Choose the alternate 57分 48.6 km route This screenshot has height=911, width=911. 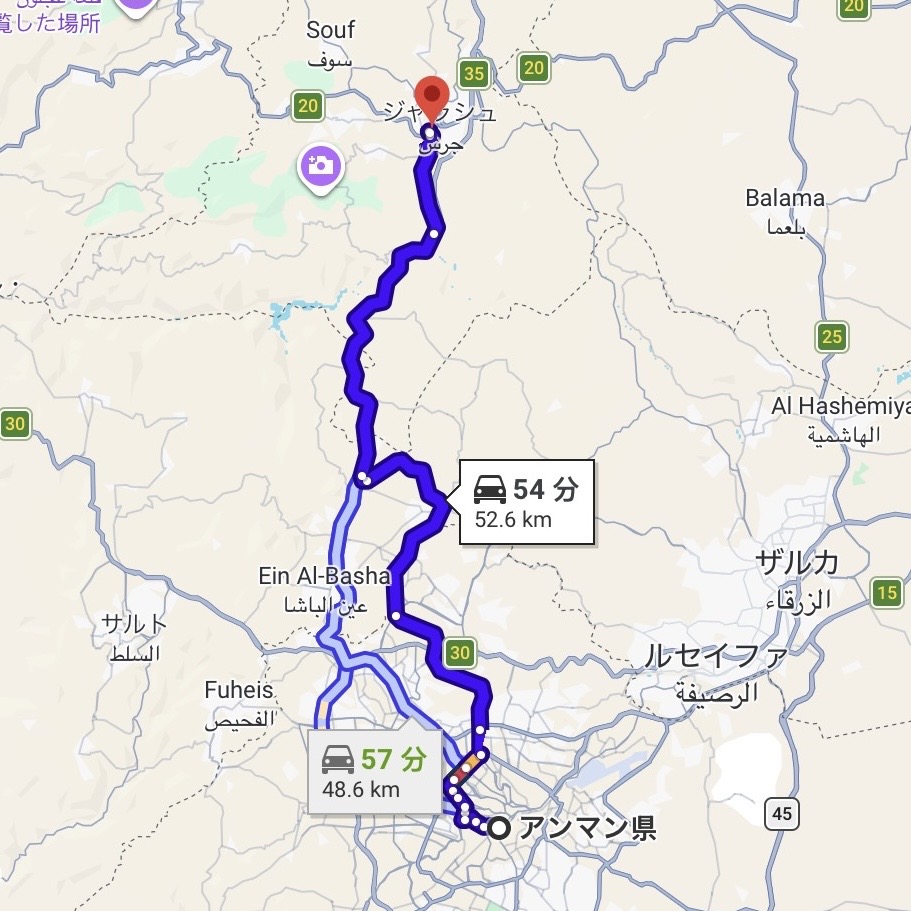374,772
